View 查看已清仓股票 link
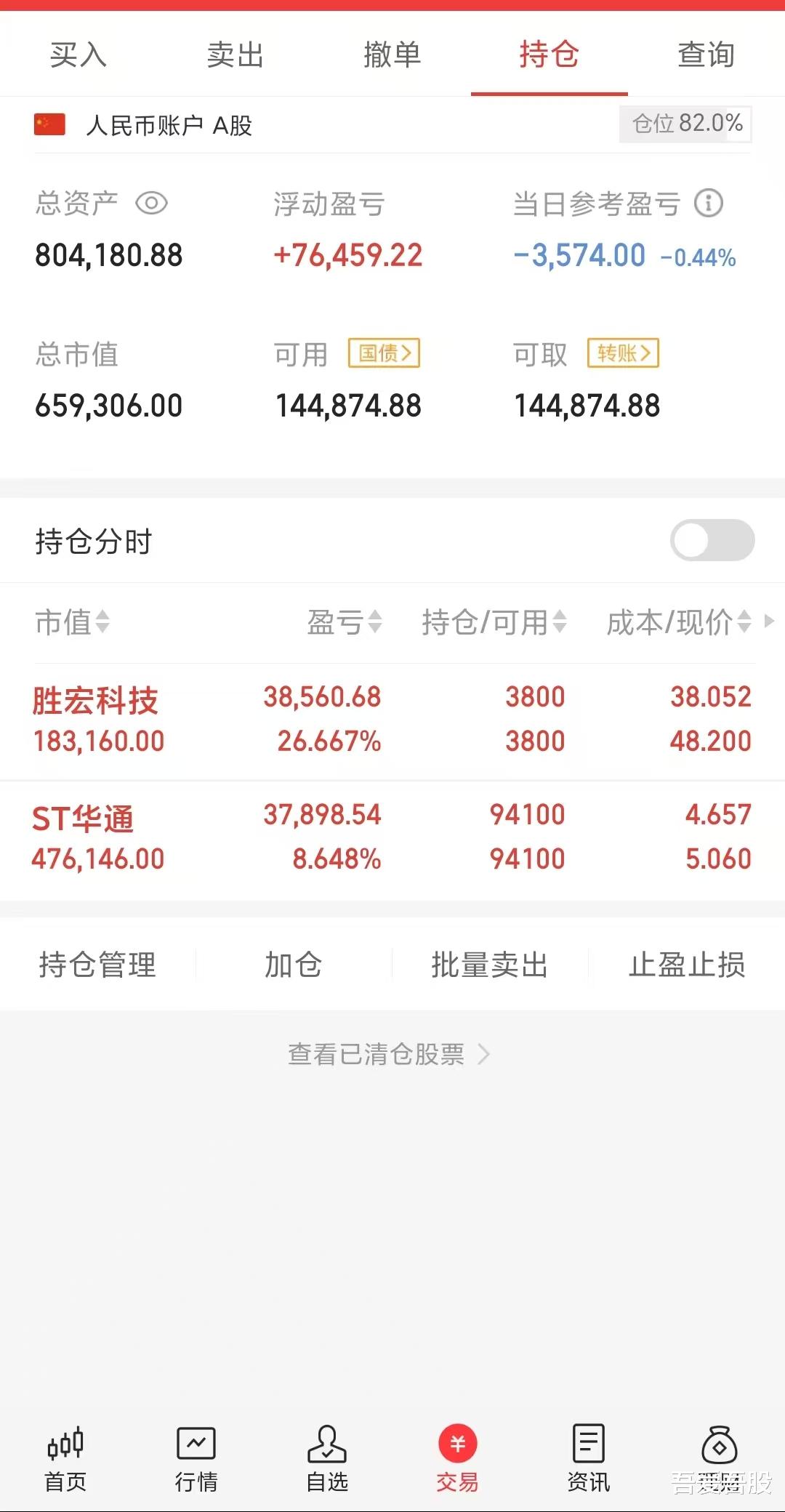This screenshot has width=785, height=1512. 389,1054
